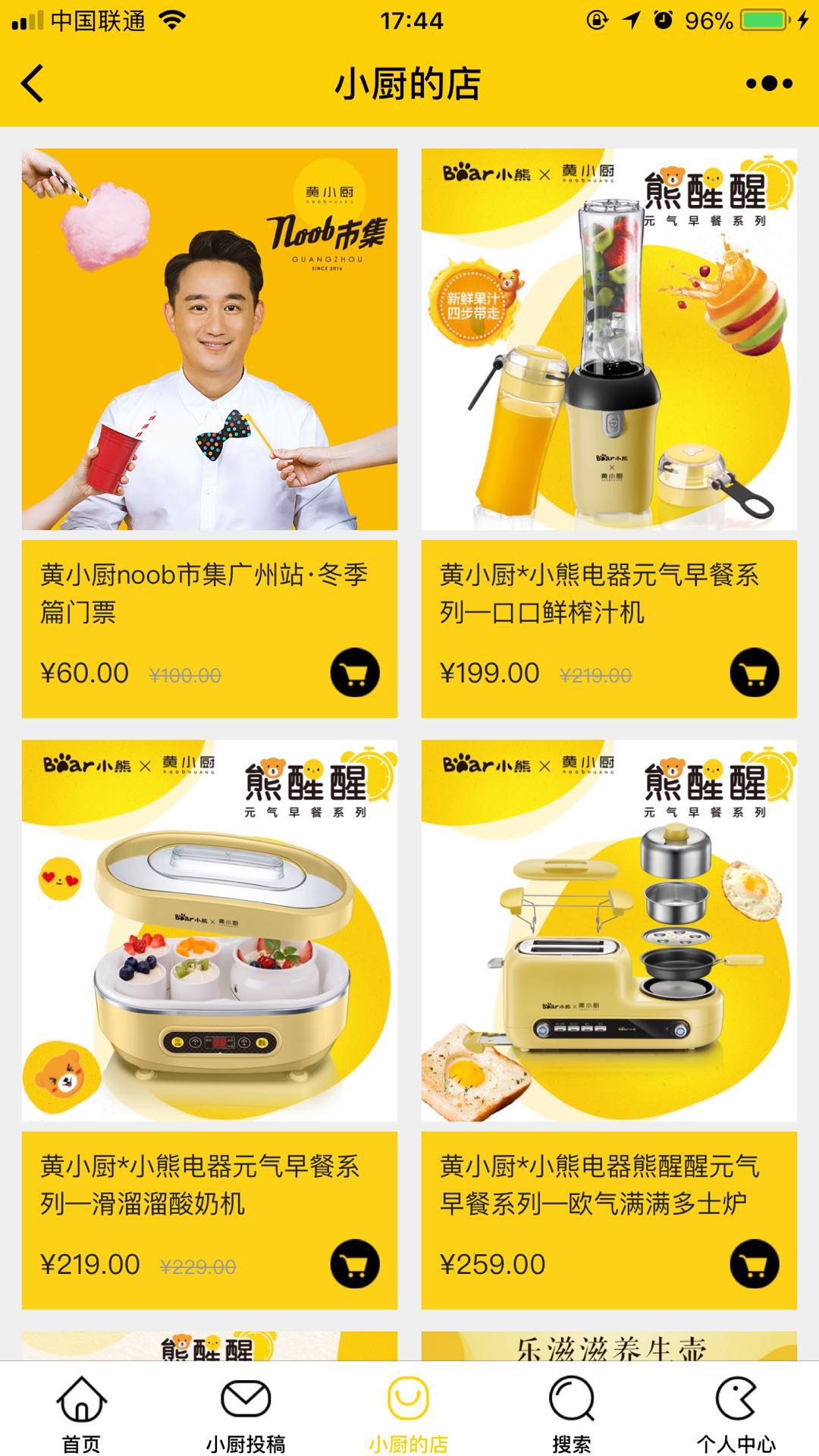Select the 小厨的店 shop tab
This screenshot has width=819, height=1456.
click(x=409, y=1412)
